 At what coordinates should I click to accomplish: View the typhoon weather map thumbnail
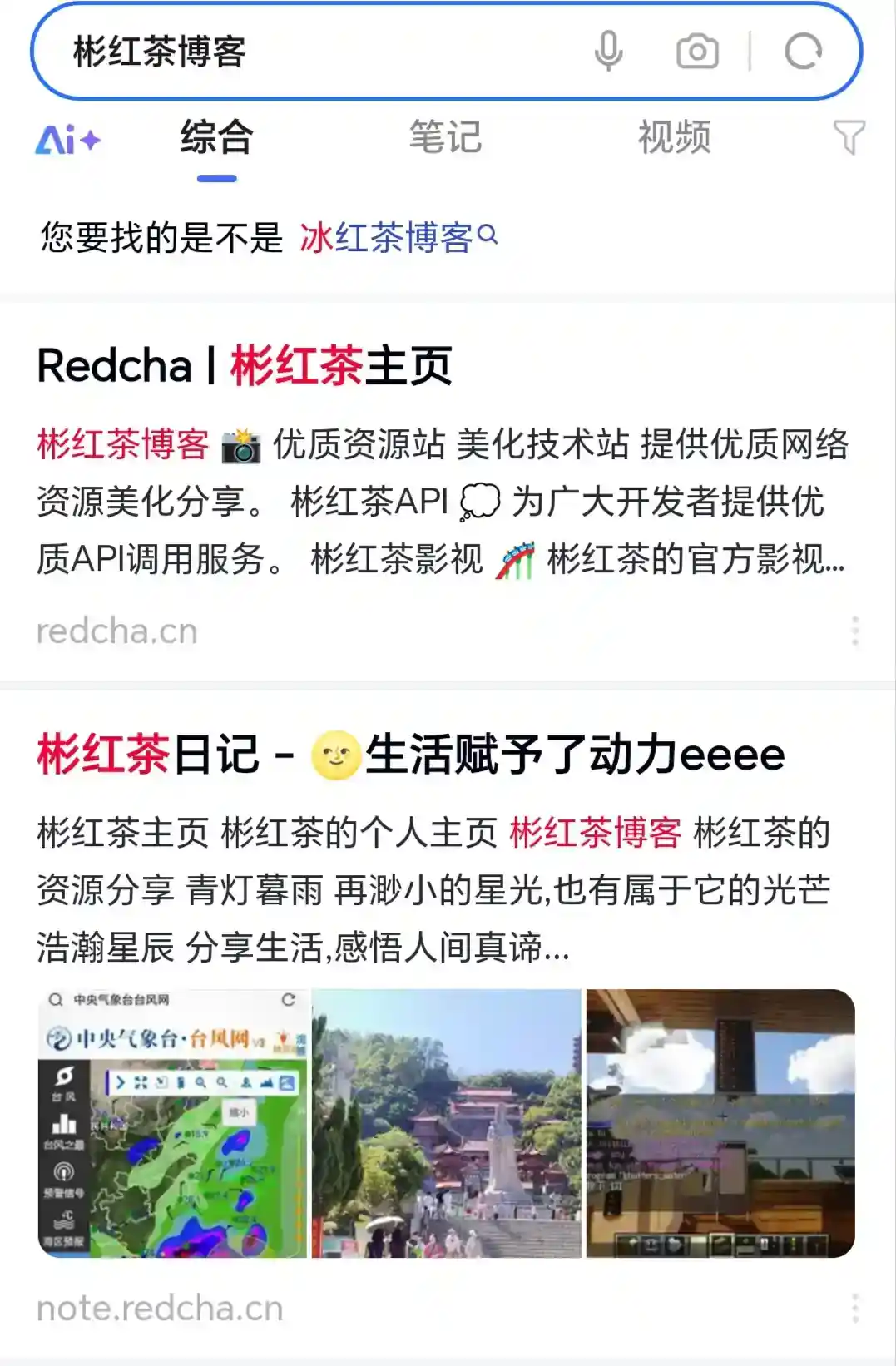pos(173,1123)
